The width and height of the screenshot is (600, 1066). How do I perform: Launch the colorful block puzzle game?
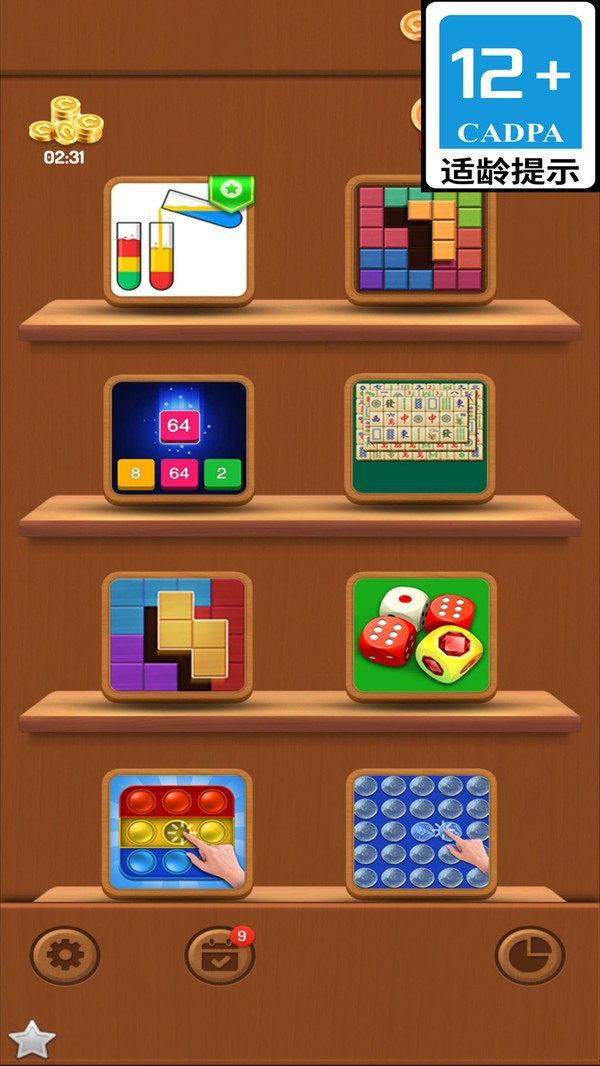coord(420,241)
